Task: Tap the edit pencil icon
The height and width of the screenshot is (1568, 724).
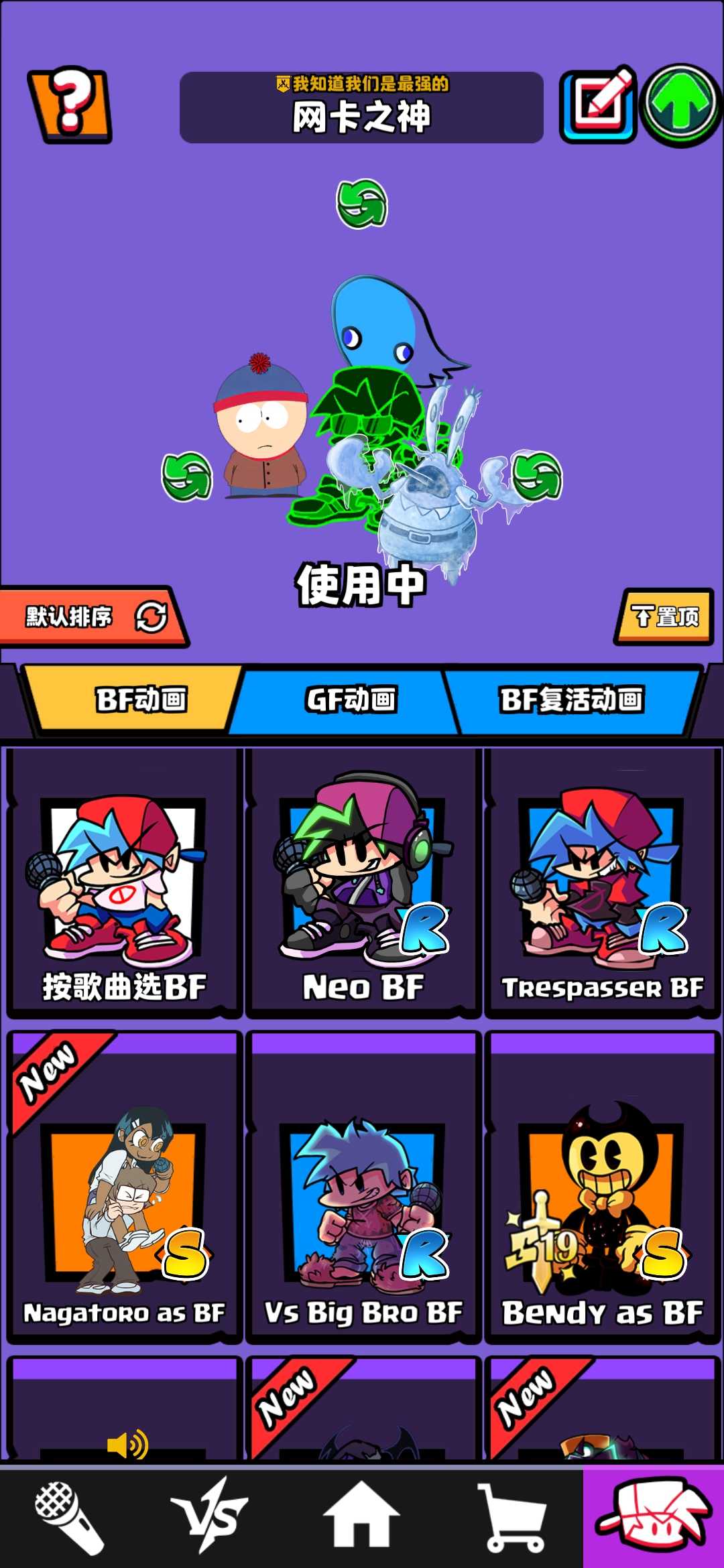Action: click(598, 105)
